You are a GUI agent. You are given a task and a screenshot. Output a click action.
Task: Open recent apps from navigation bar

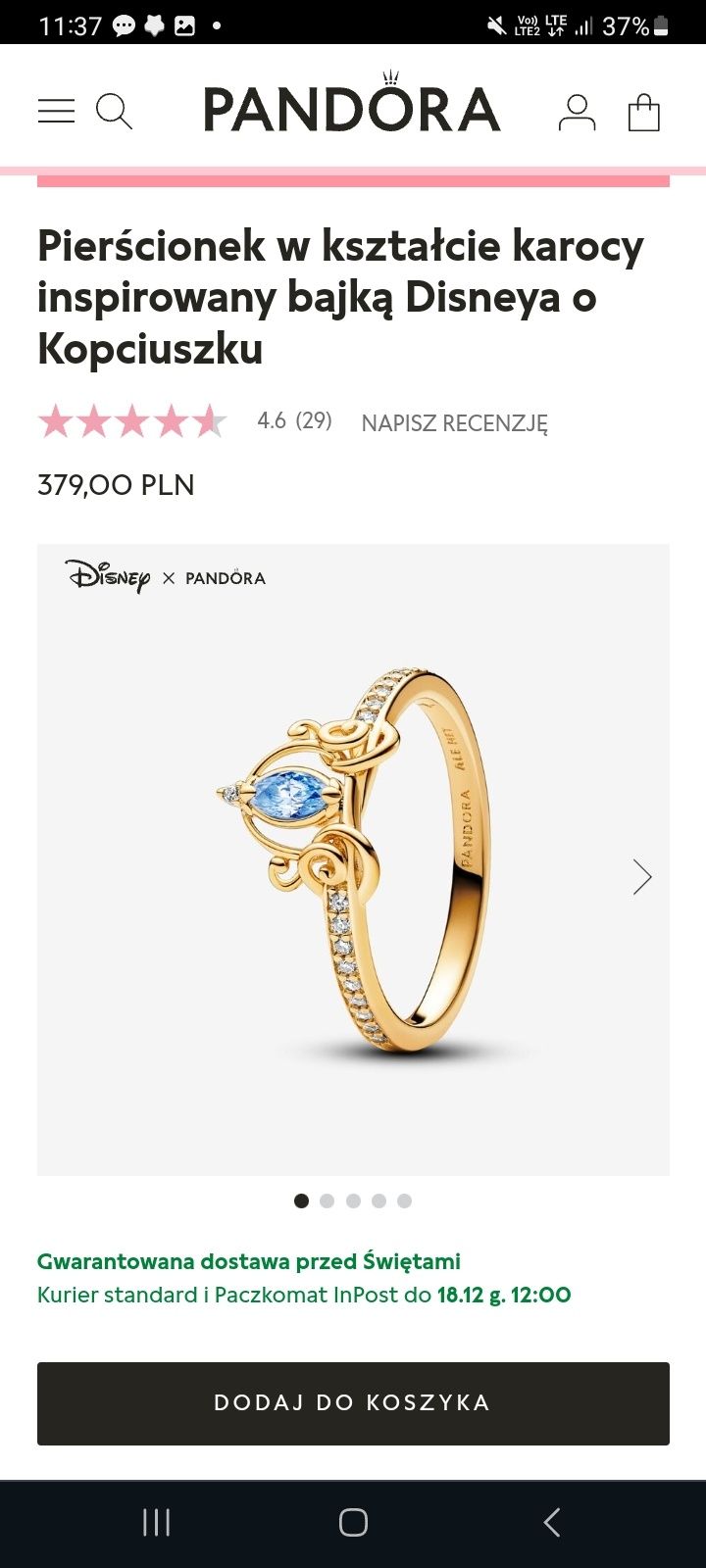tap(157, 1522)
